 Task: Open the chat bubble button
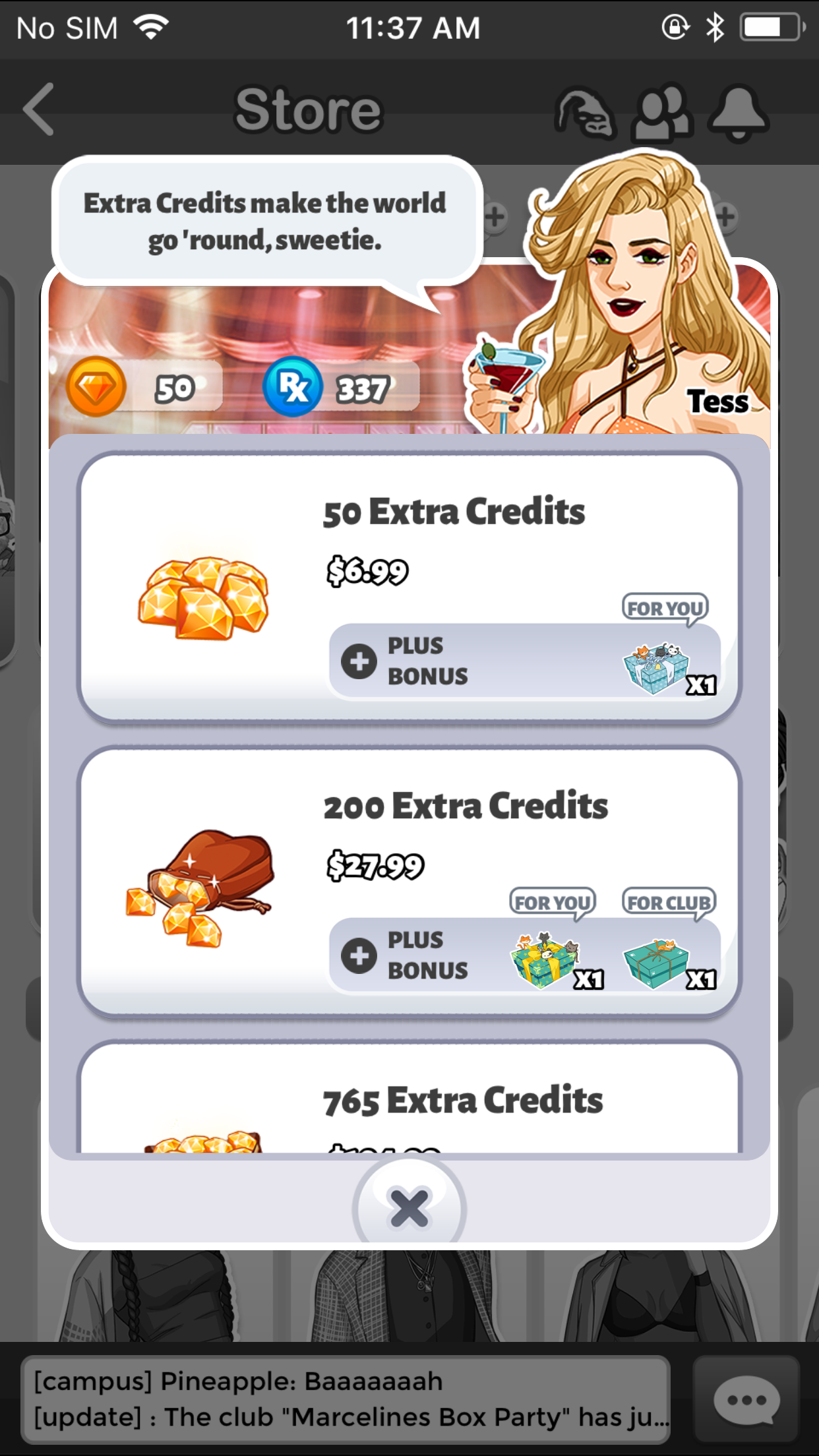pyautogui.click(x=746, y=1399)
